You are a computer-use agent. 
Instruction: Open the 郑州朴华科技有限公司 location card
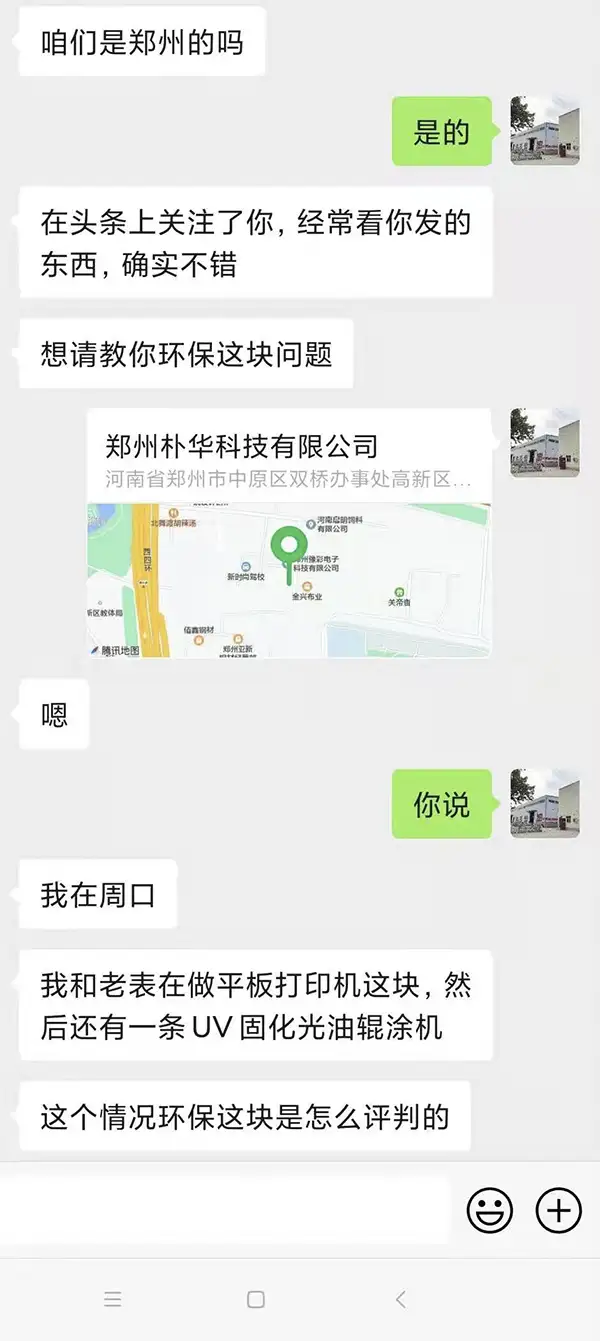click(288, 532)
